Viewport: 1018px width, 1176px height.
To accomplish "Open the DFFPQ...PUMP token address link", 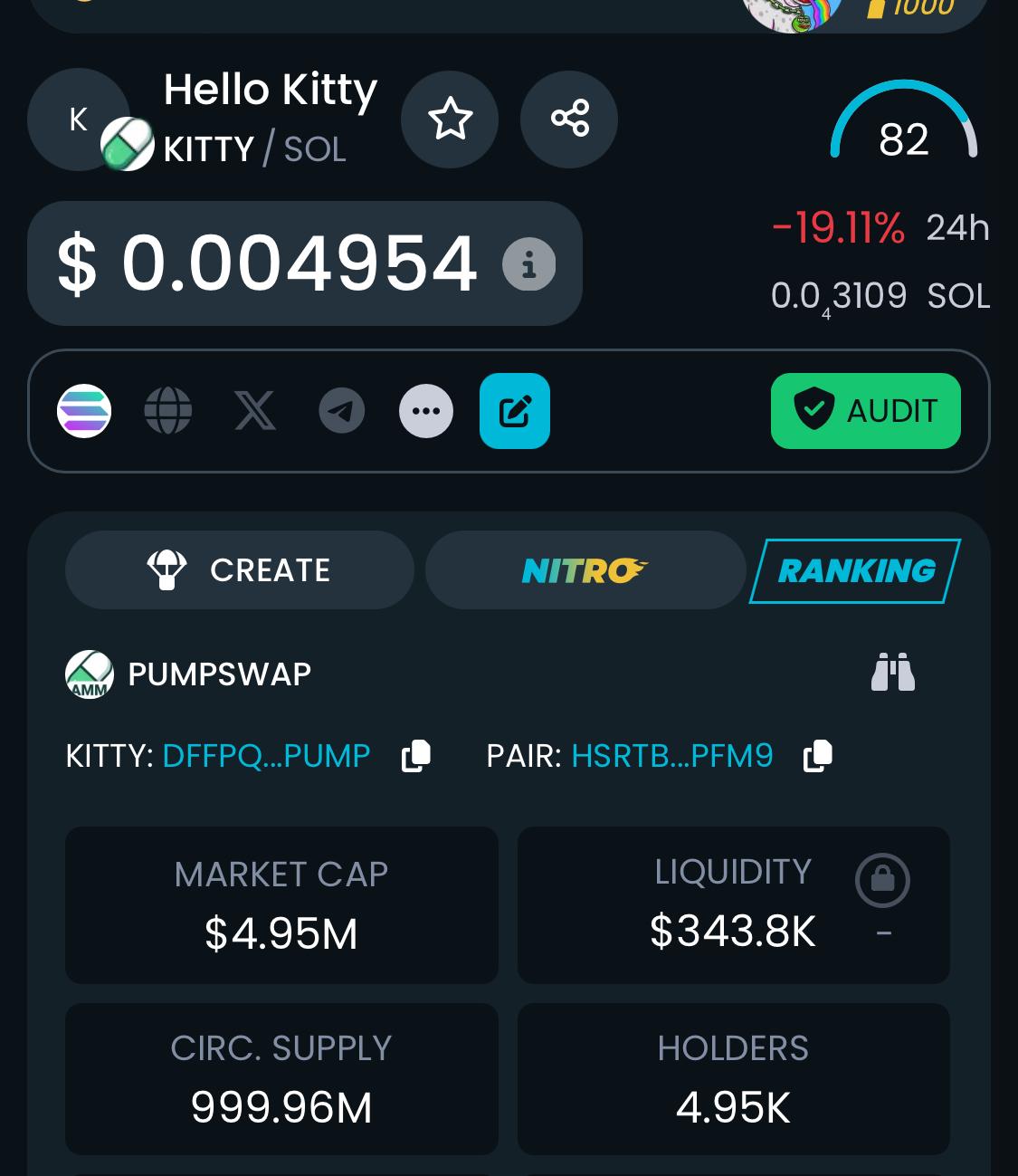I will click(x=266, y=755).
